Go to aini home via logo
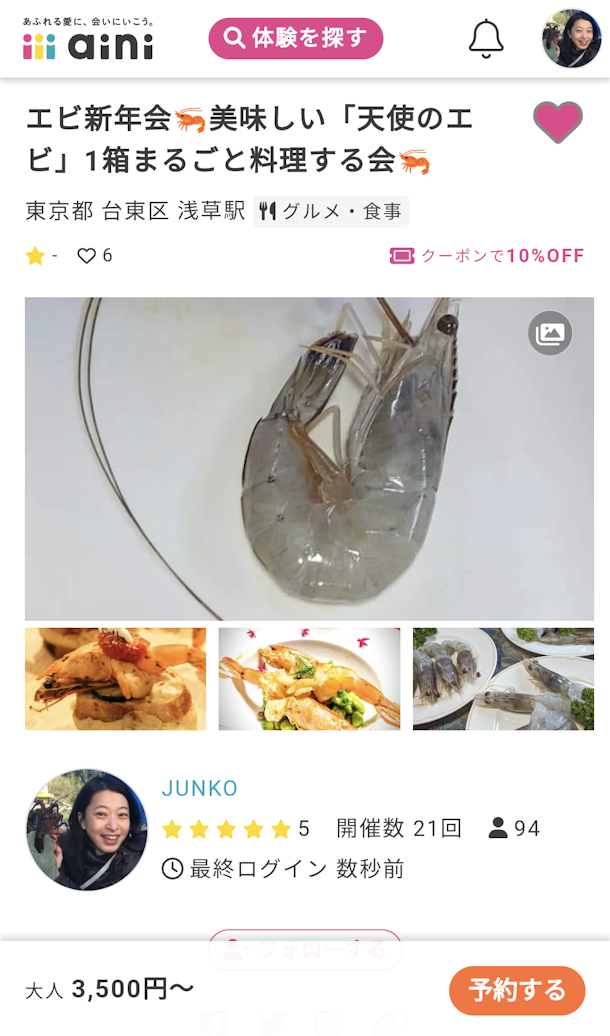This screenshot has width=610, height=1036. (88, 40)
